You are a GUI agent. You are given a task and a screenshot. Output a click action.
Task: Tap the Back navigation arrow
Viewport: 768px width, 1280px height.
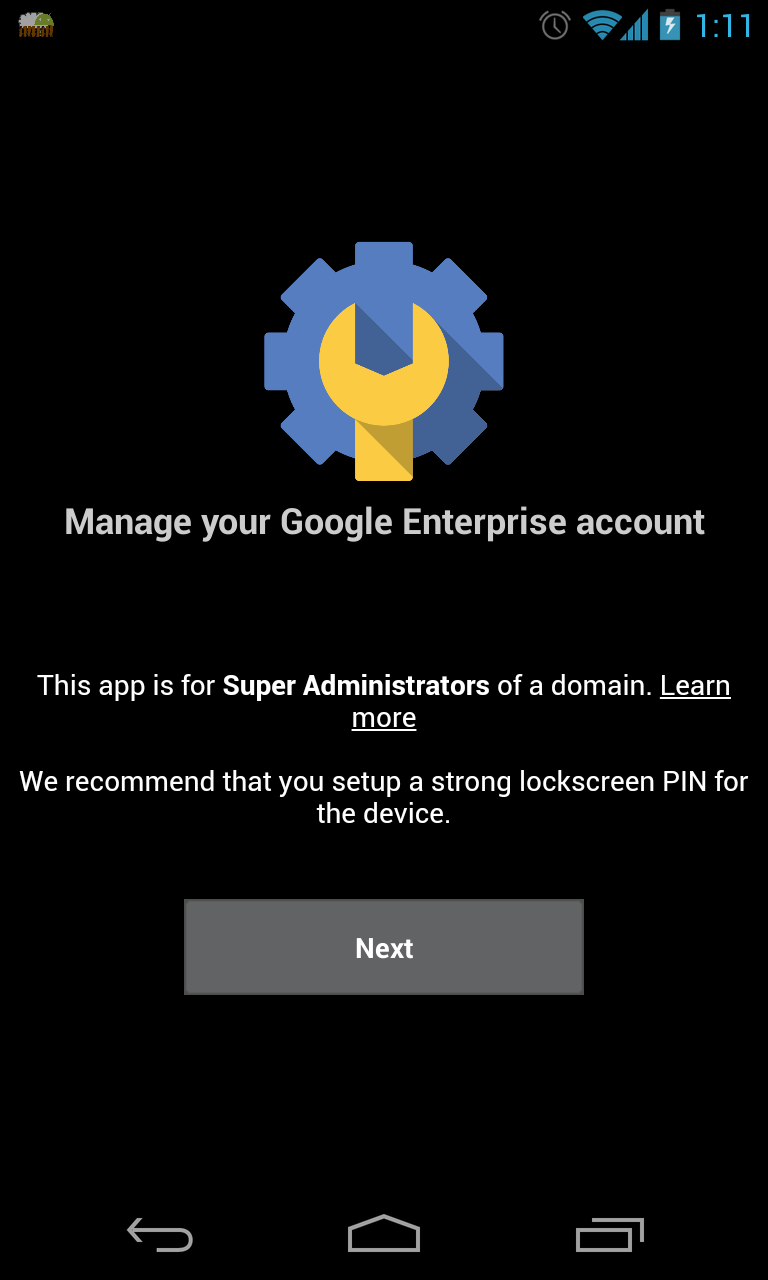[x=160, y=1235]
